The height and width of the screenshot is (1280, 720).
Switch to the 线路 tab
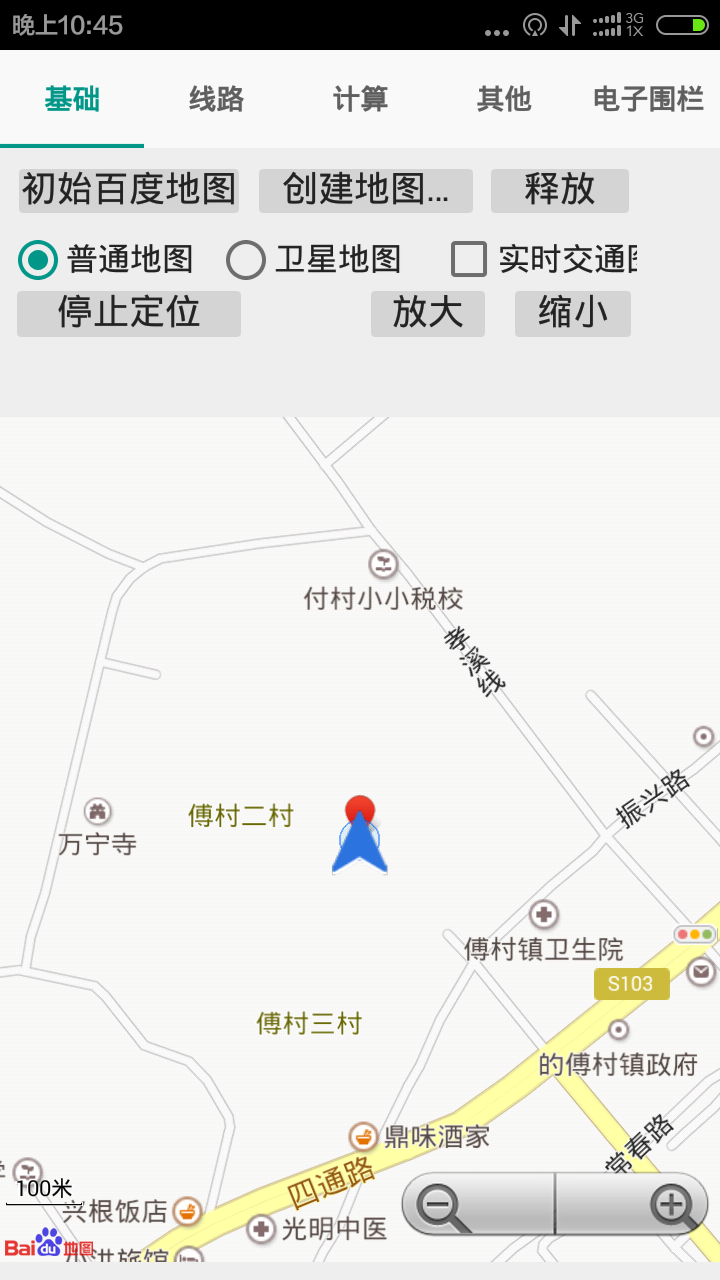point(216,99)
